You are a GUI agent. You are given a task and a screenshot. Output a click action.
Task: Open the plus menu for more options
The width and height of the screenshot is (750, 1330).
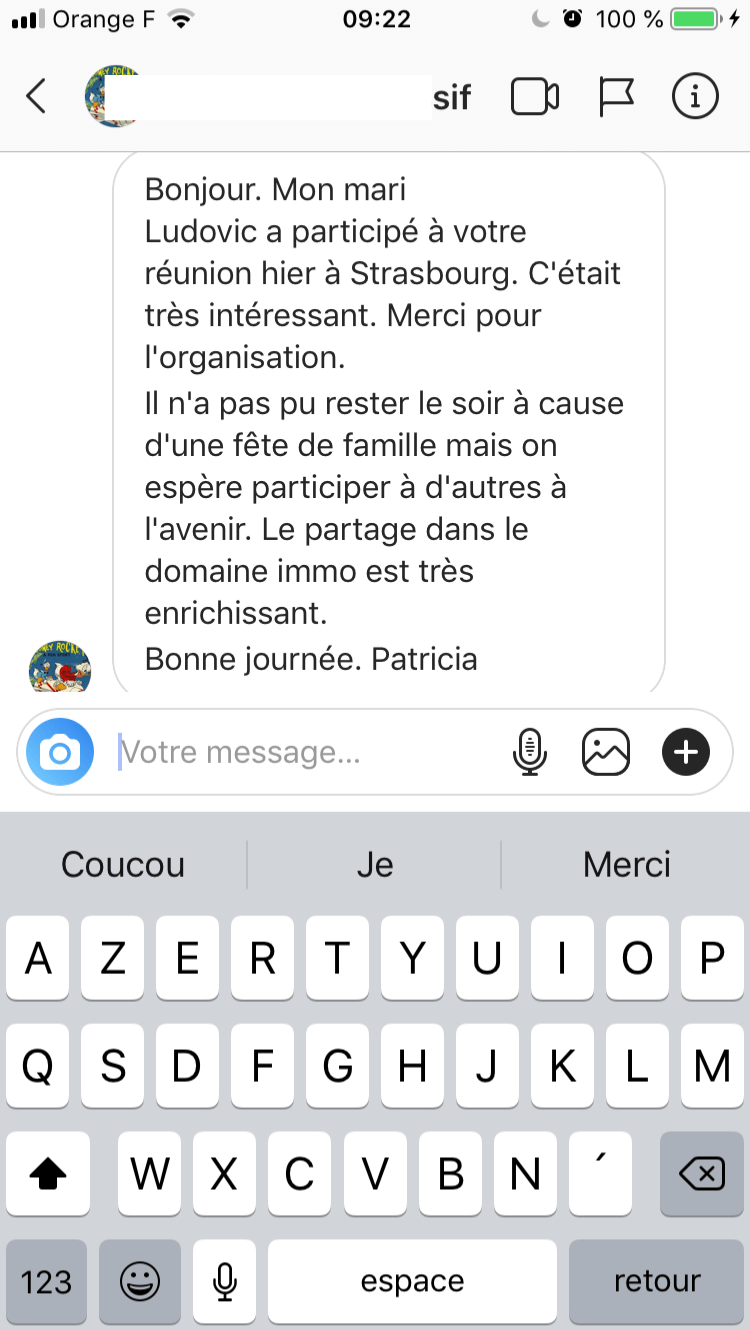[685, 752]
